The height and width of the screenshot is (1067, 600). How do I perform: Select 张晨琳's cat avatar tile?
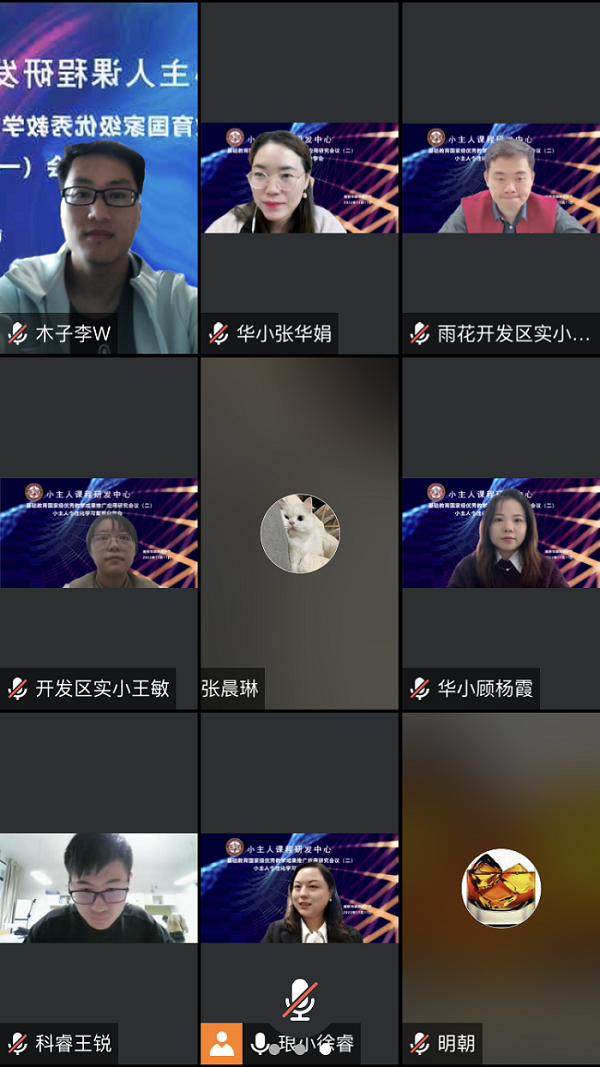tap(300, 534)
